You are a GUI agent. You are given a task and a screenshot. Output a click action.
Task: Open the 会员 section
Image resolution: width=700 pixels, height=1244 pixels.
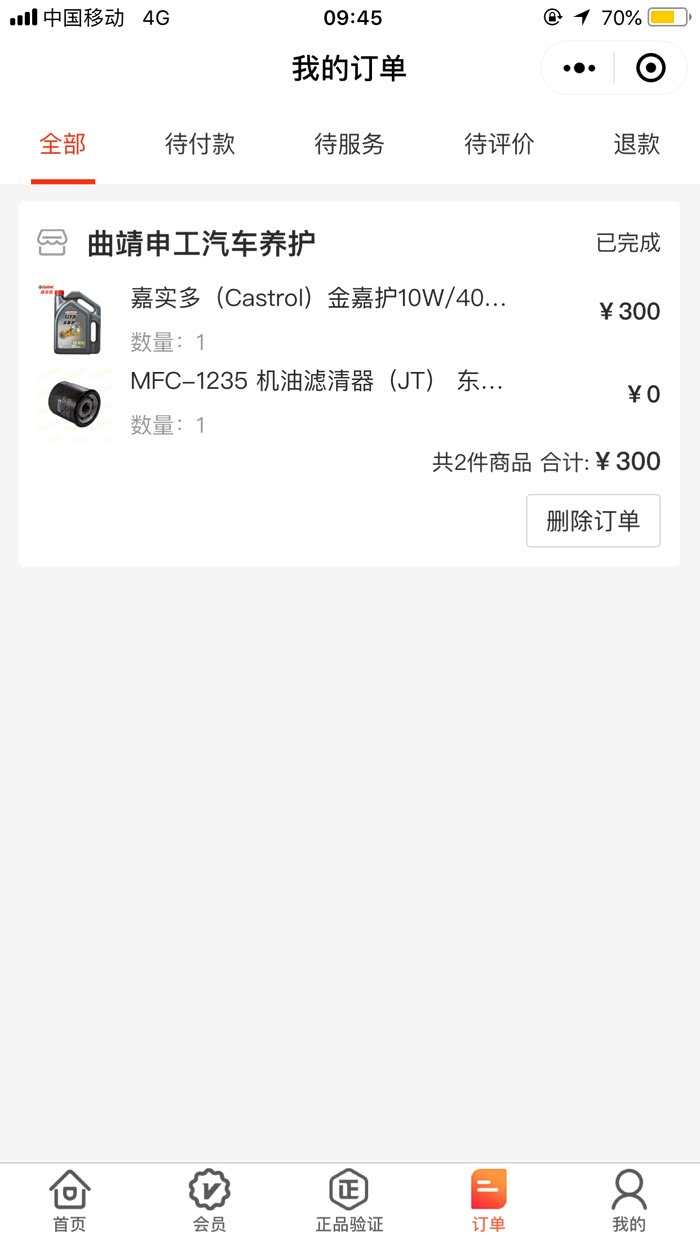tap(210, 1200)
